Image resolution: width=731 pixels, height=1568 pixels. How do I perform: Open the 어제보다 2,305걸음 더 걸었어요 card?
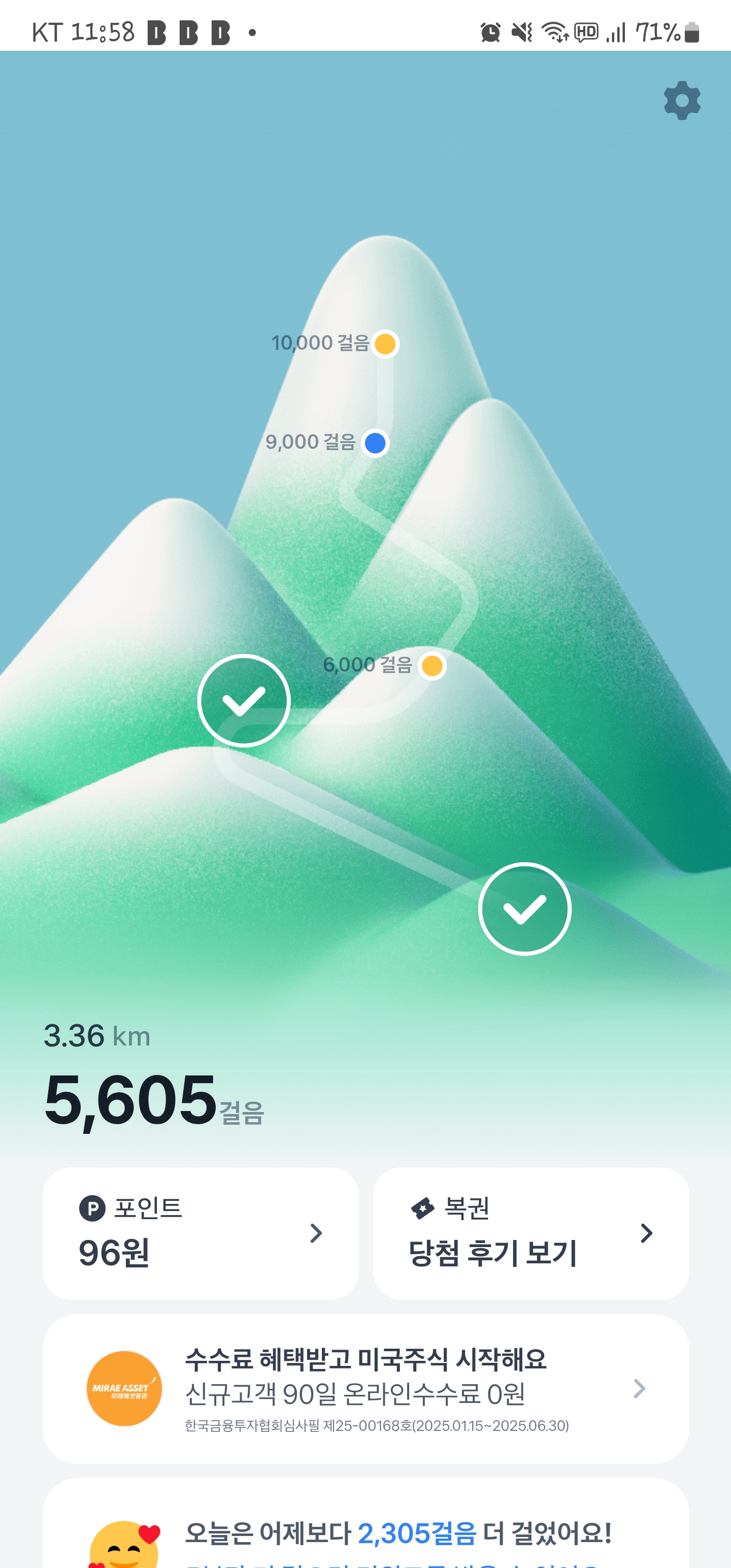pyautogui.click(x=365, y=1531)
